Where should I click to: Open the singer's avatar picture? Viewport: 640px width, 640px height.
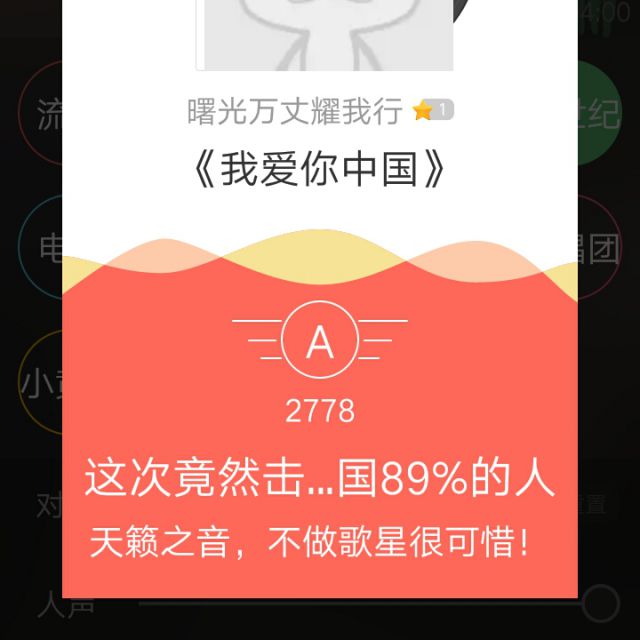327,35
